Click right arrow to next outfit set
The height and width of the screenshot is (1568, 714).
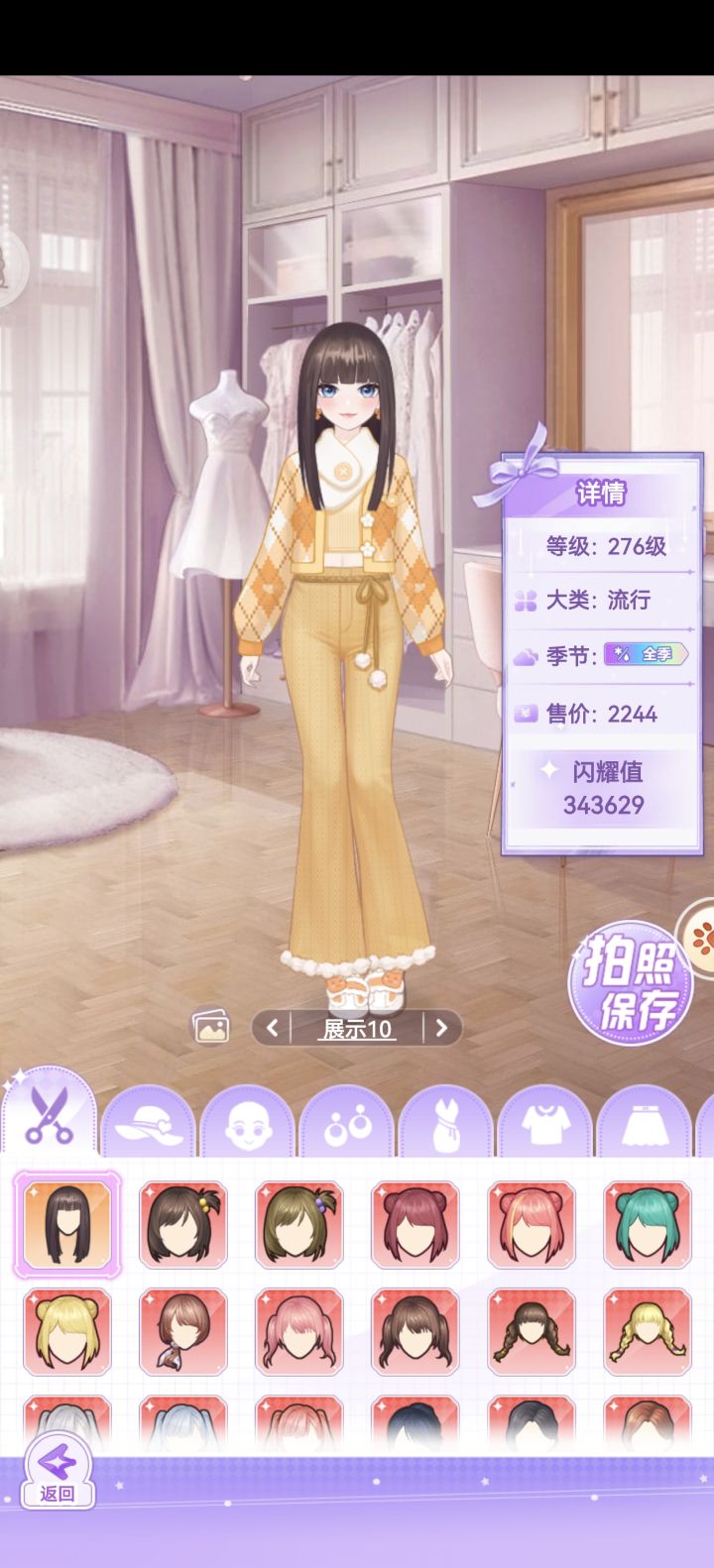coord(440,1029)
